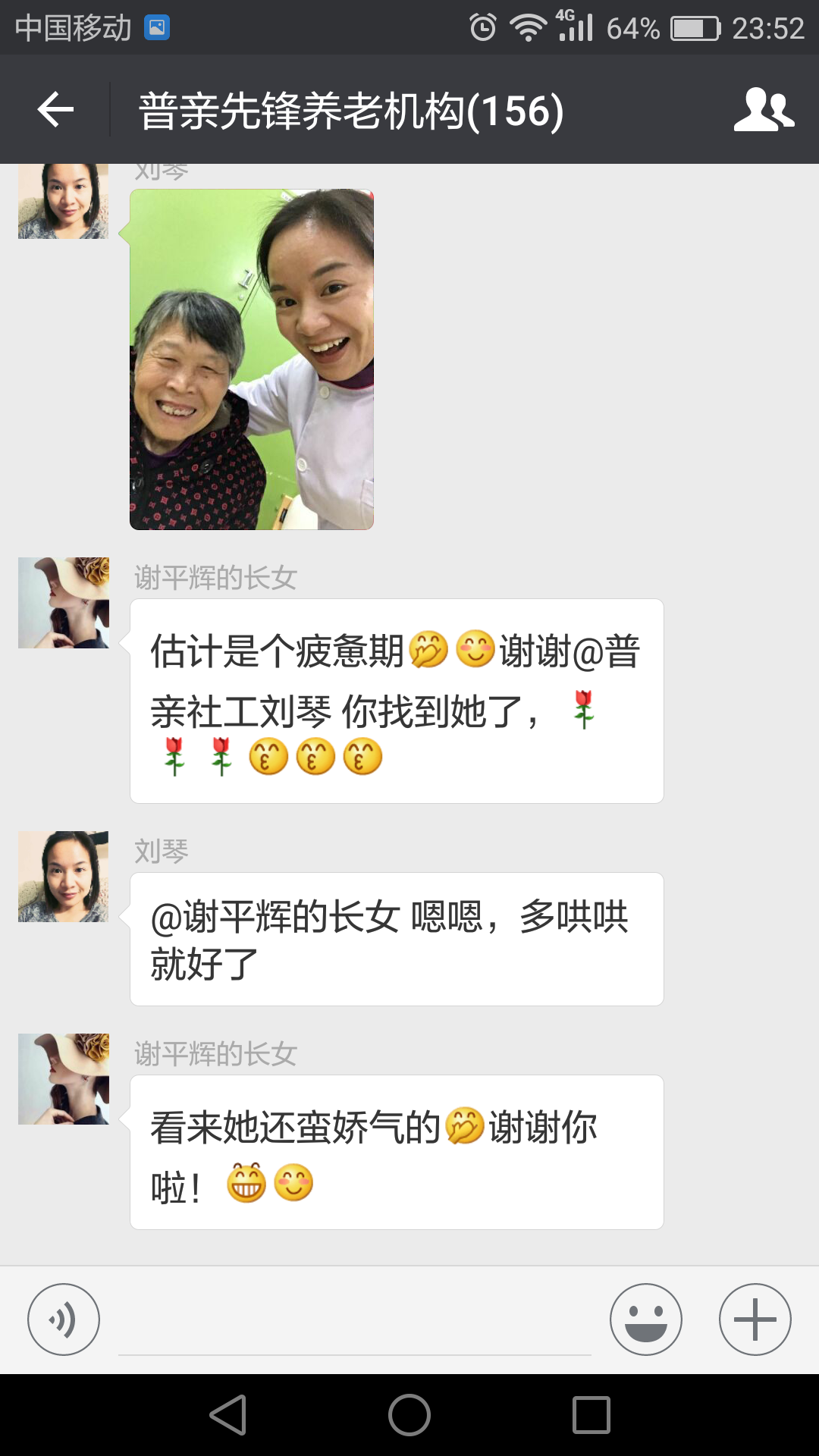819x1456 pixels.
Task: Tap 刘琴's avatar beside the 多哄哄就好了 message
Action: 64,877
